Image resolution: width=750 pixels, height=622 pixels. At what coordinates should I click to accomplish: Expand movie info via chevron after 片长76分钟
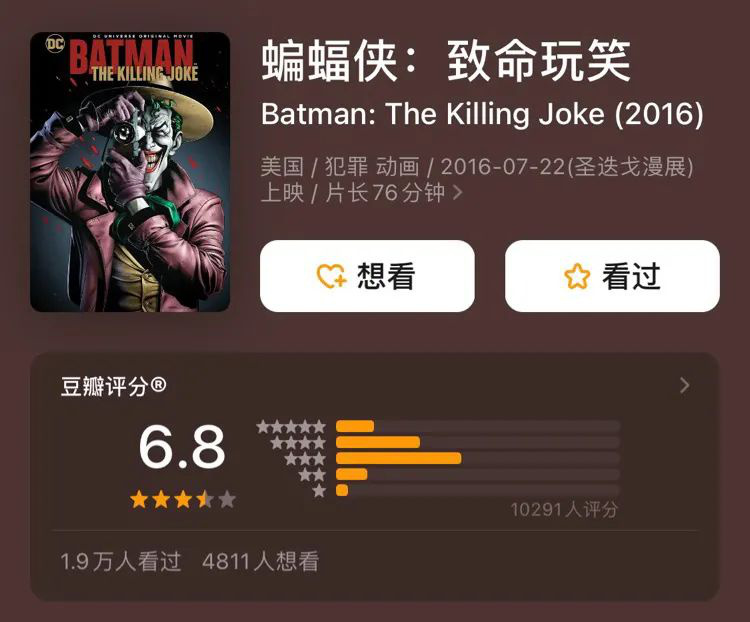click(458, 193)
